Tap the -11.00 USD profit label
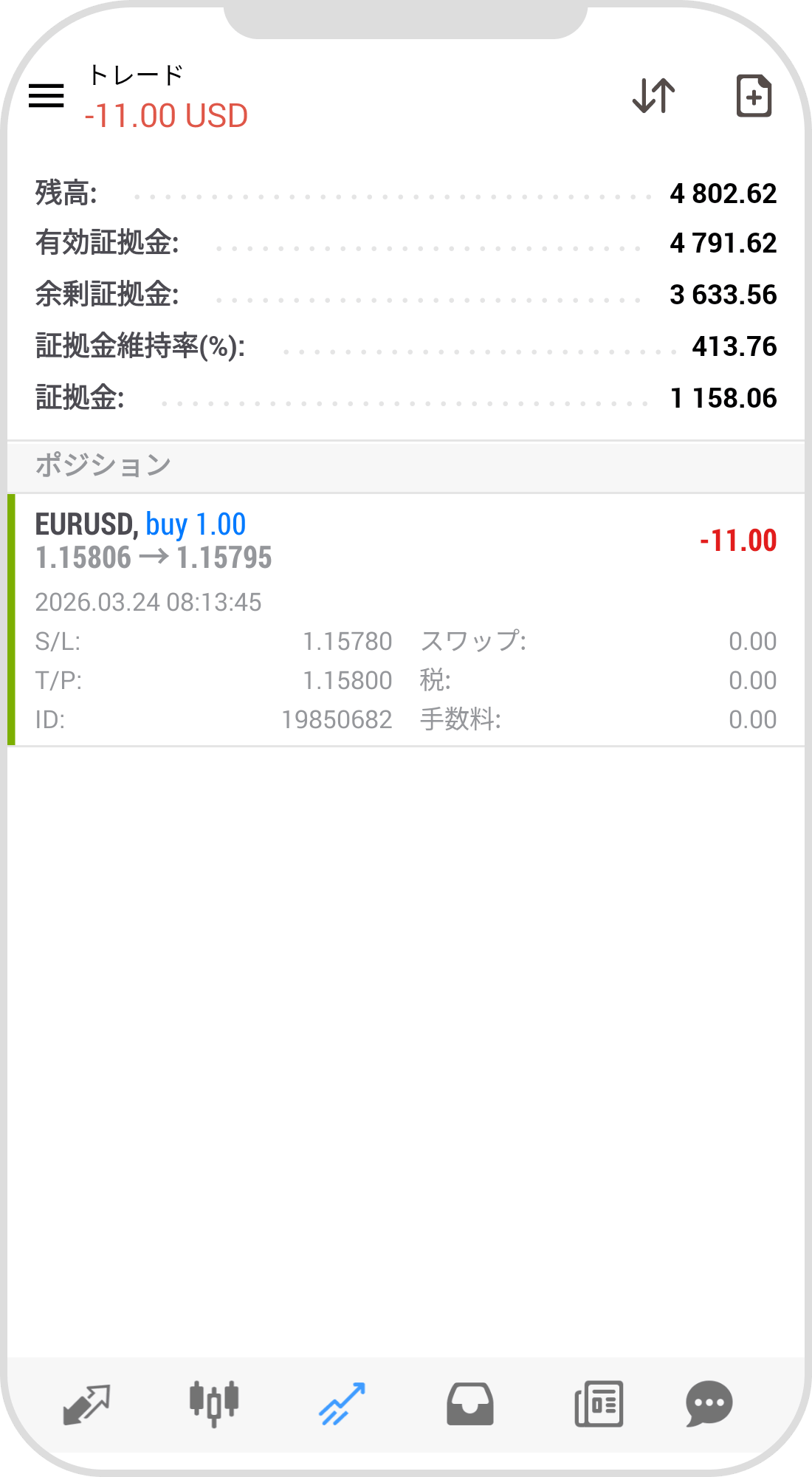This screenshot has width=812, height=1477. click(164, 116)
